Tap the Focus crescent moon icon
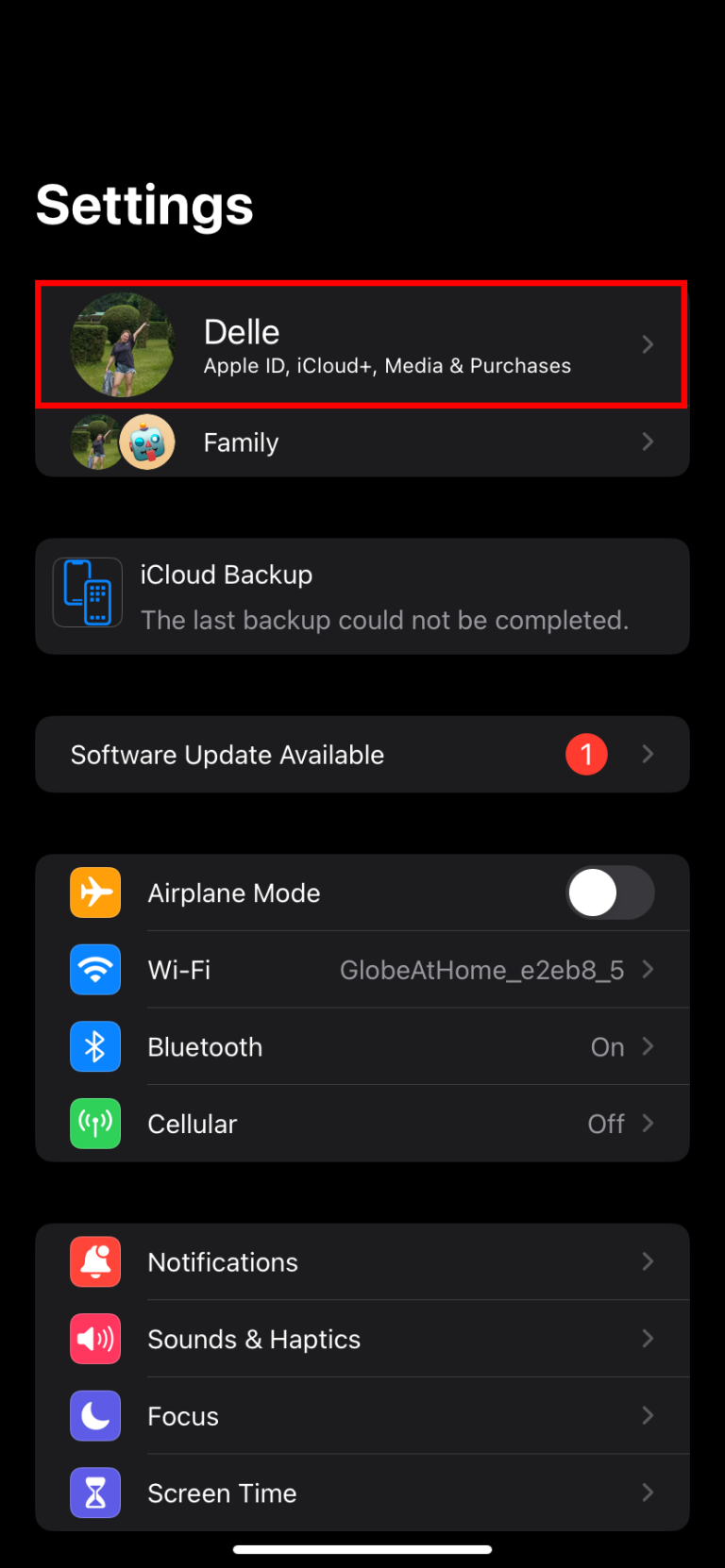Image resolution: width=725 pixels, height=1568 pixels. point(94,1416)
